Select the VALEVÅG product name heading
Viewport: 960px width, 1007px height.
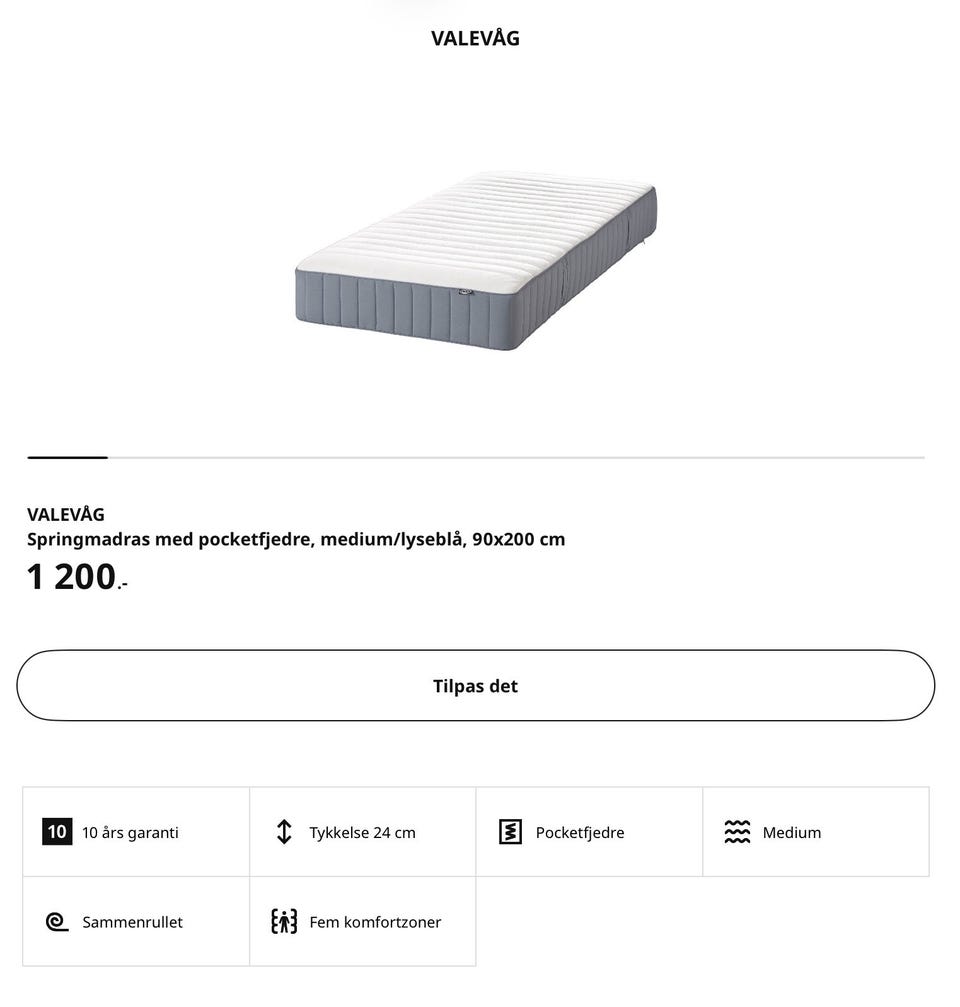point(65,514)
